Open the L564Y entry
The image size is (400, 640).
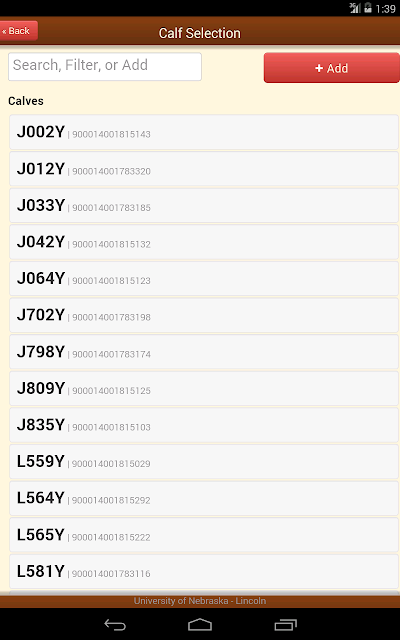click(204, 498)
